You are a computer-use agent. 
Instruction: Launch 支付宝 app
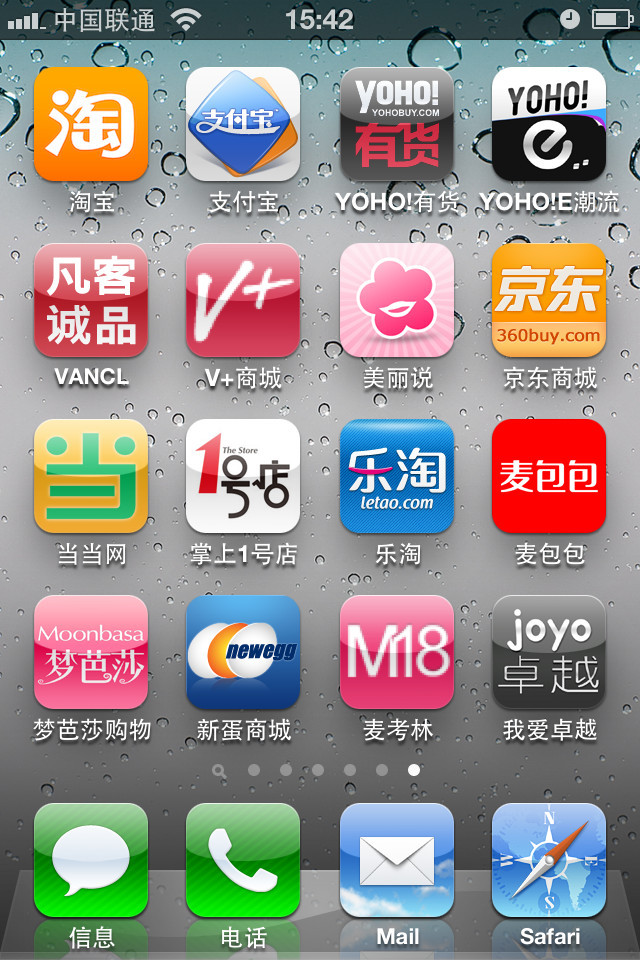(x=243, y=124)
